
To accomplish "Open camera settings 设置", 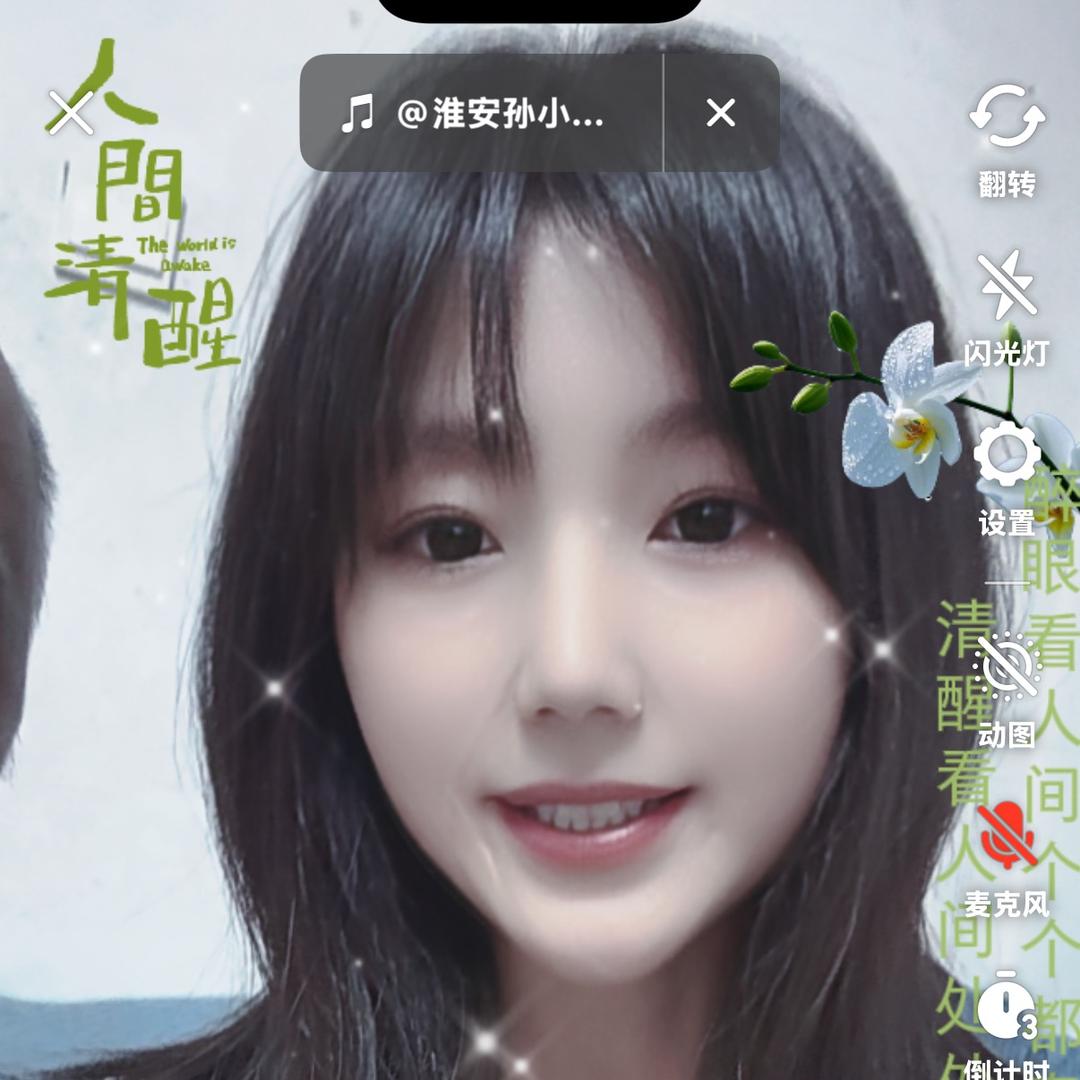I will pos(1006,480).
